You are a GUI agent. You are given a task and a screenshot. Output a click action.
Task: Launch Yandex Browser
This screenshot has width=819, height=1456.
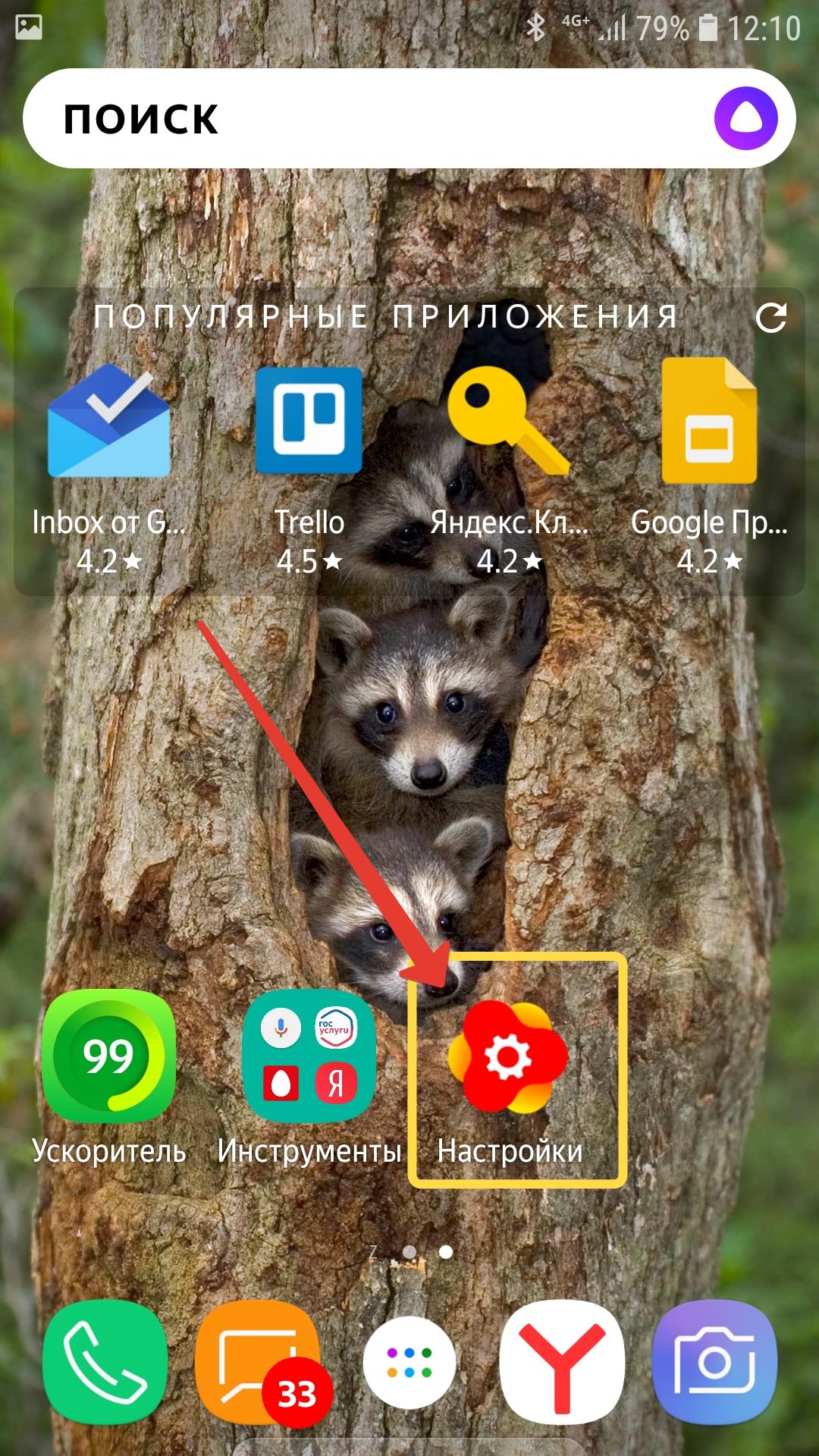[562, 1362]
